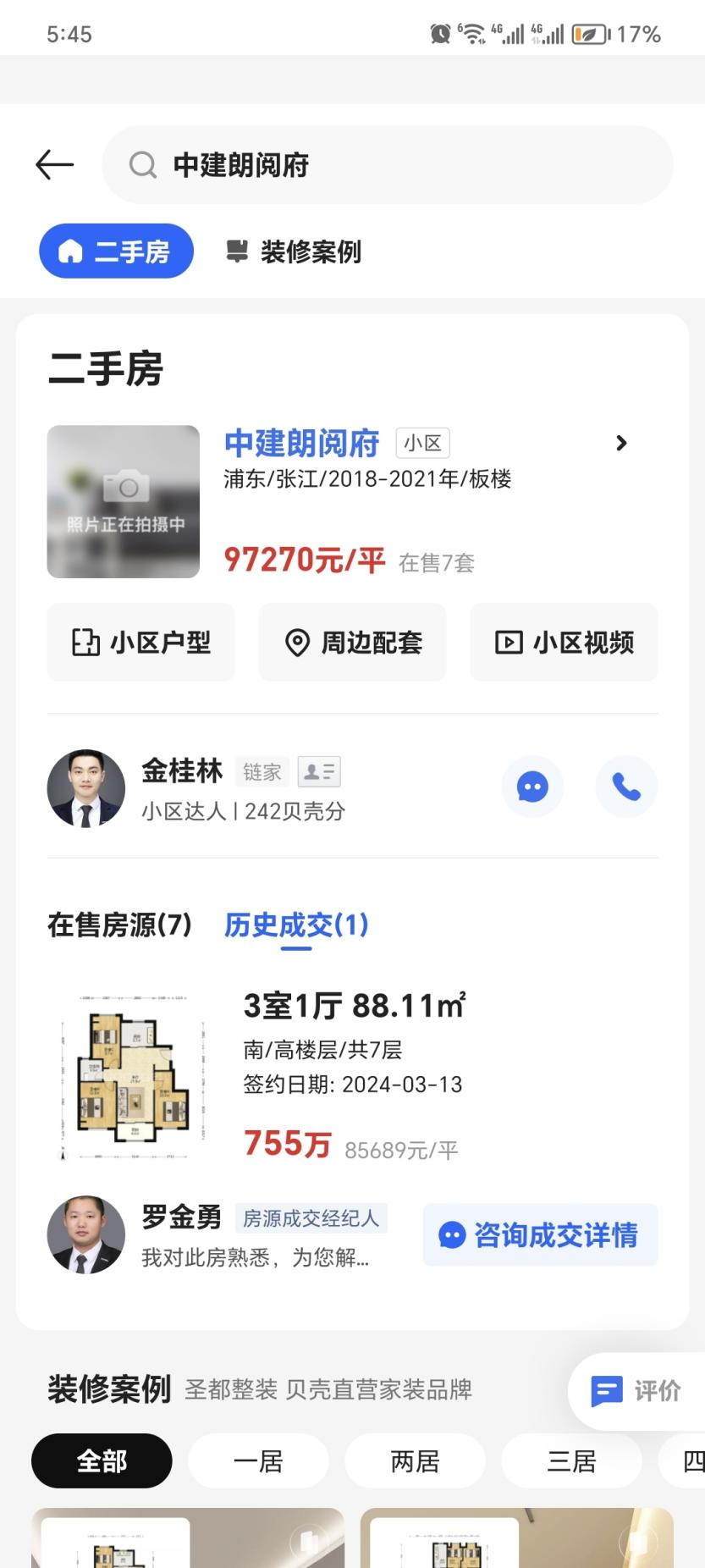Open community link 中建朗阅府

point(300,442)
